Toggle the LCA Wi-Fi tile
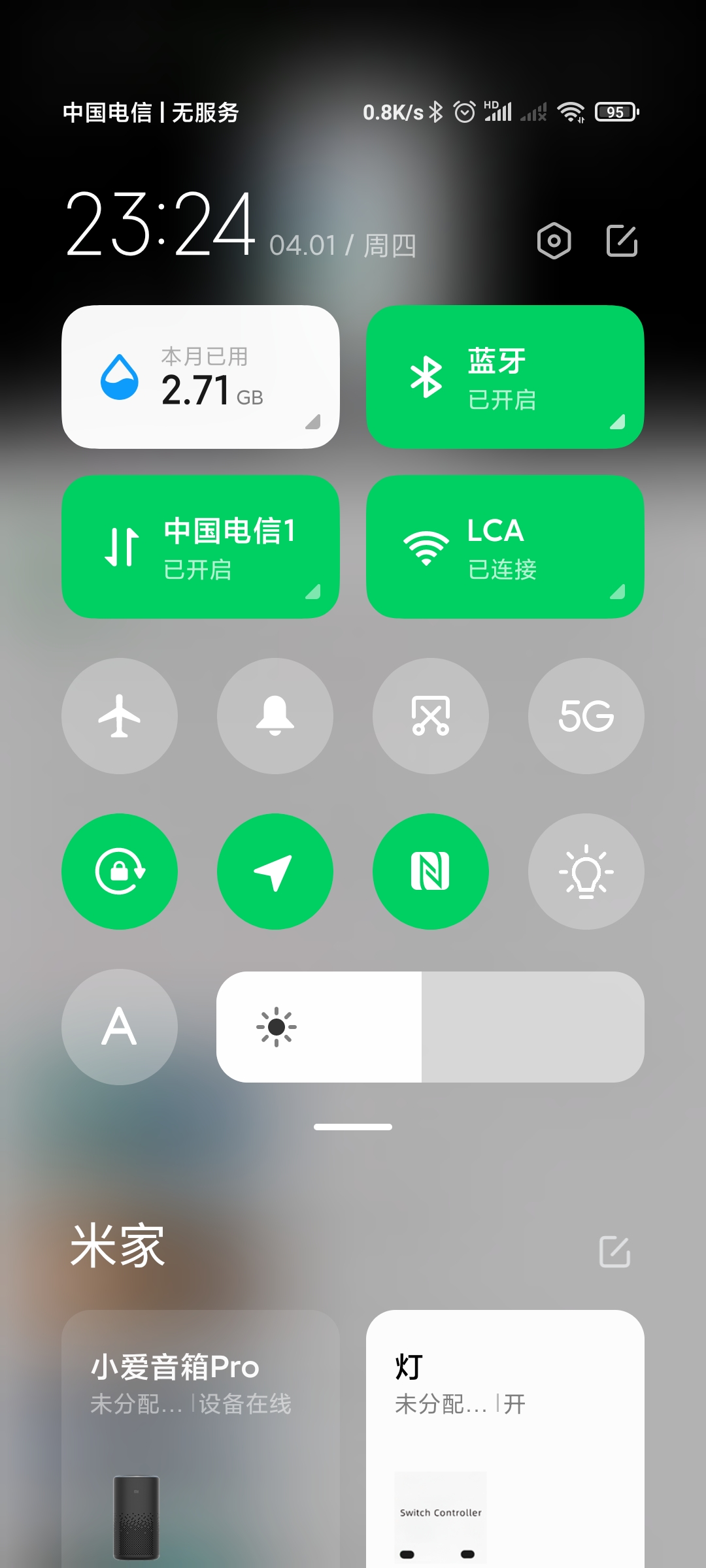 tap(505, 547)
